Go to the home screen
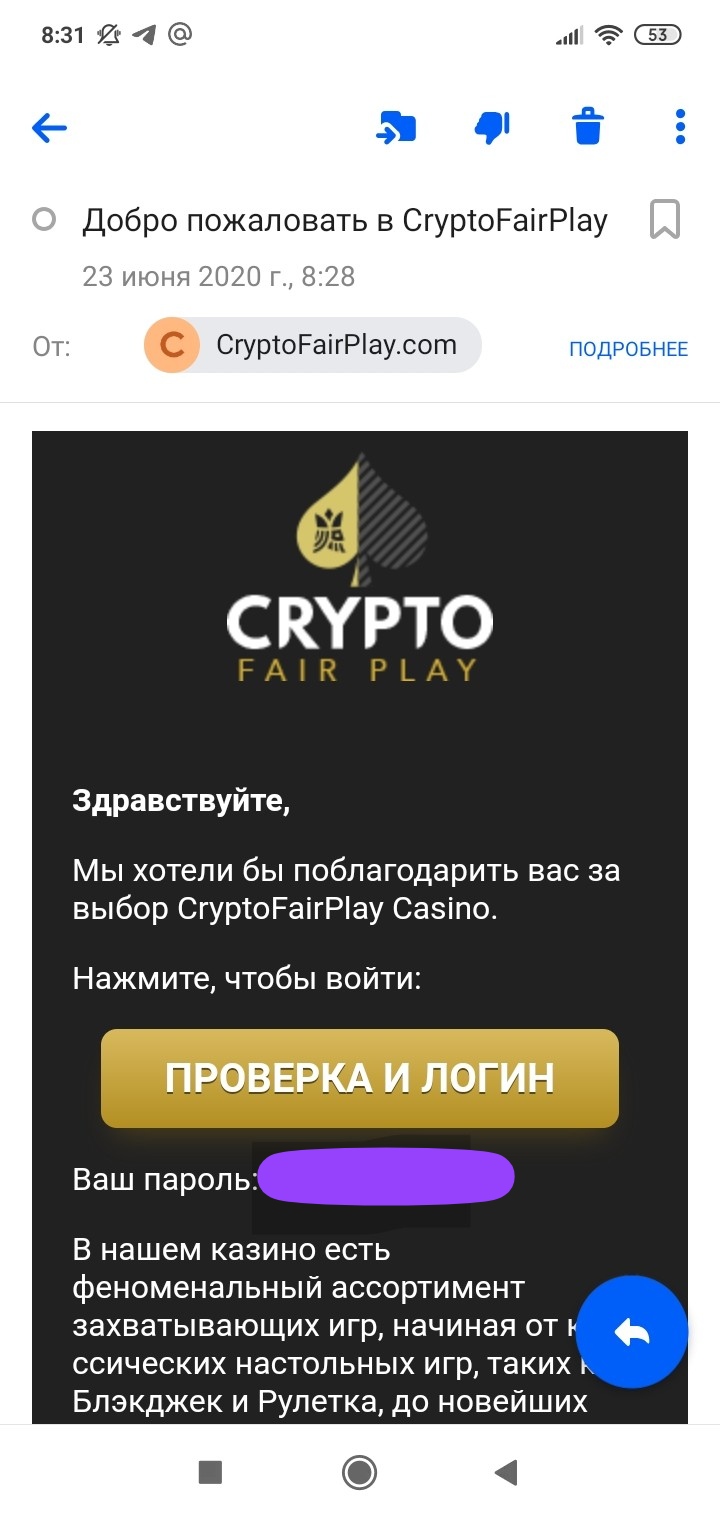 point(359,1471)
